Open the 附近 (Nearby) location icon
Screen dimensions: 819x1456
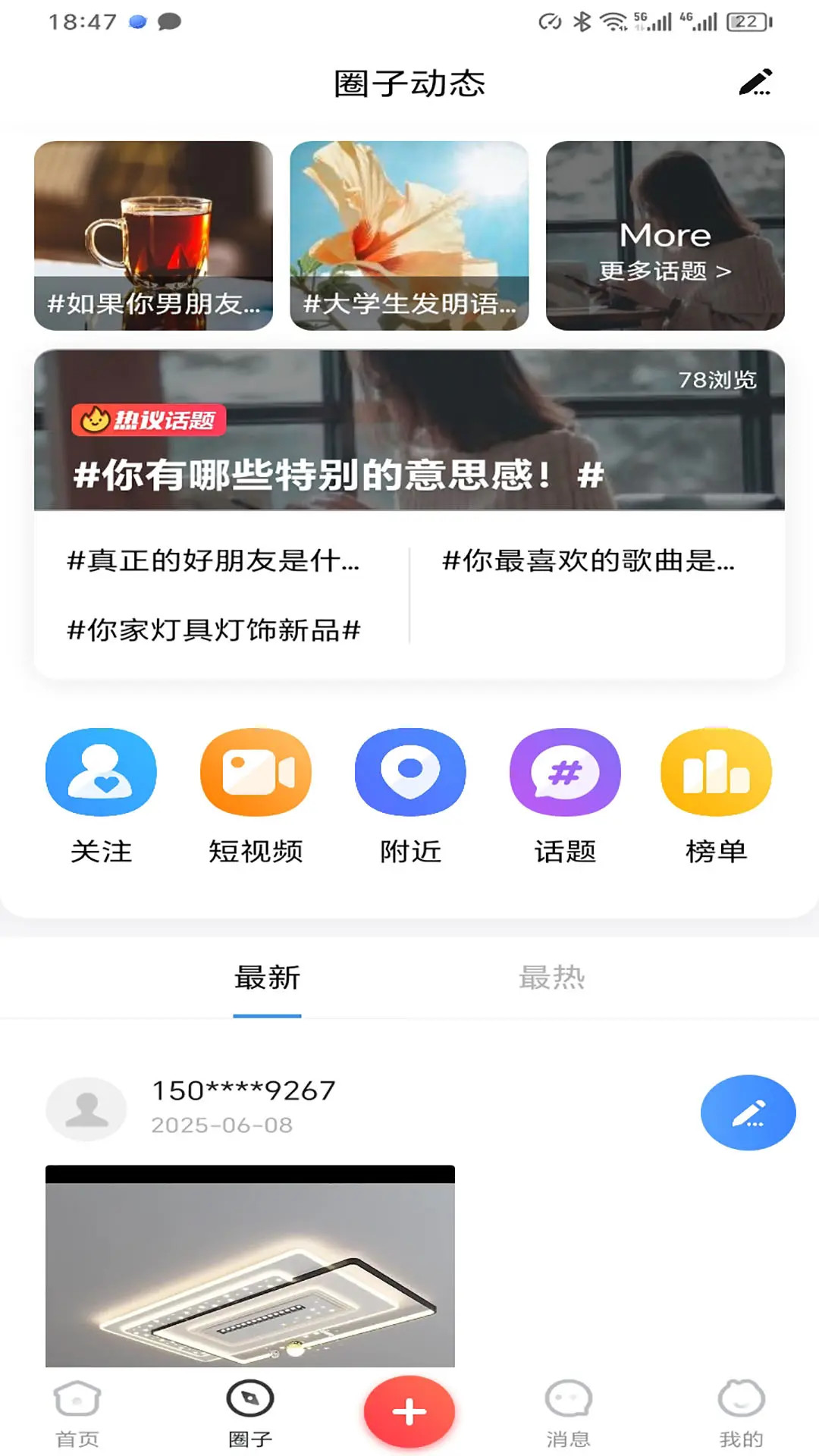click(x=410, y=771)
